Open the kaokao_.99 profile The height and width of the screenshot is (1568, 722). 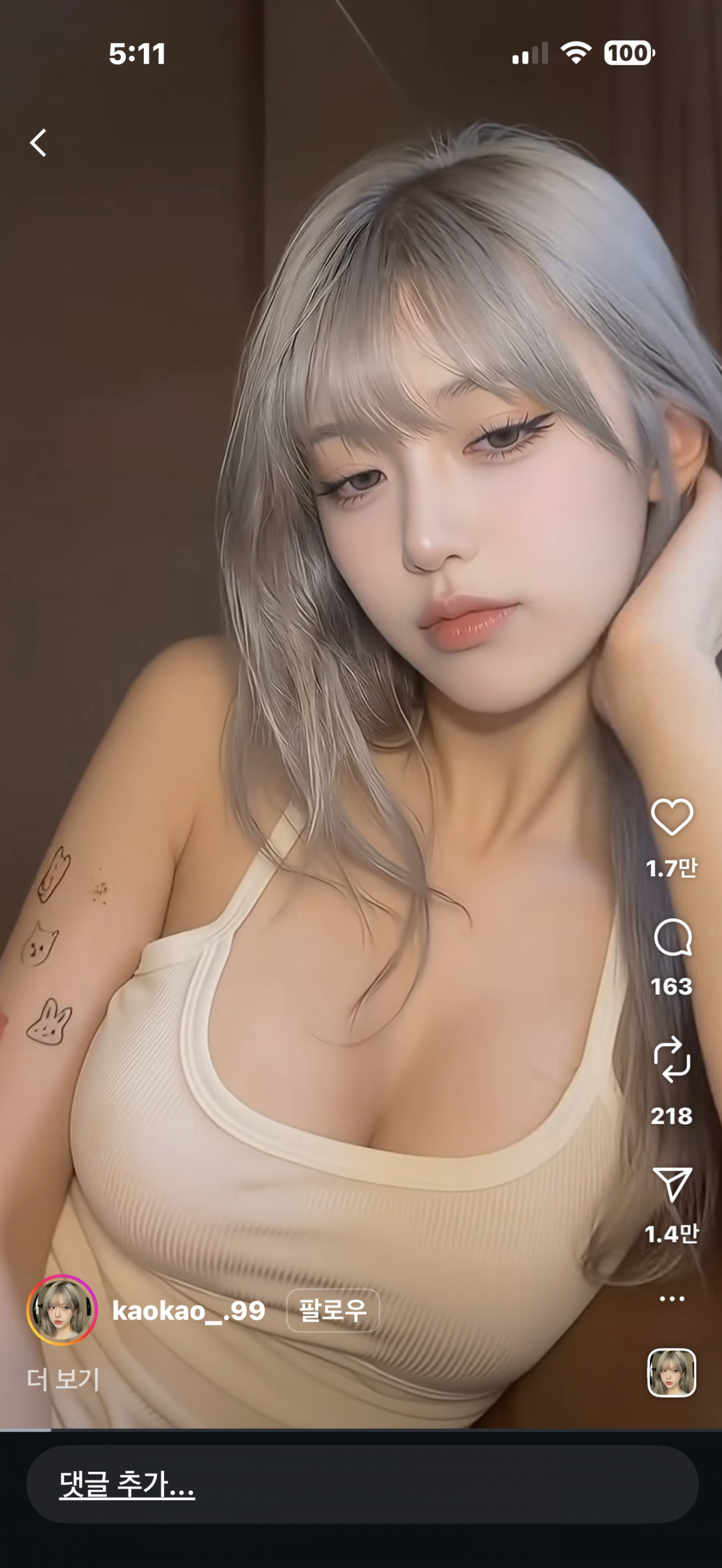(189, 1311)
